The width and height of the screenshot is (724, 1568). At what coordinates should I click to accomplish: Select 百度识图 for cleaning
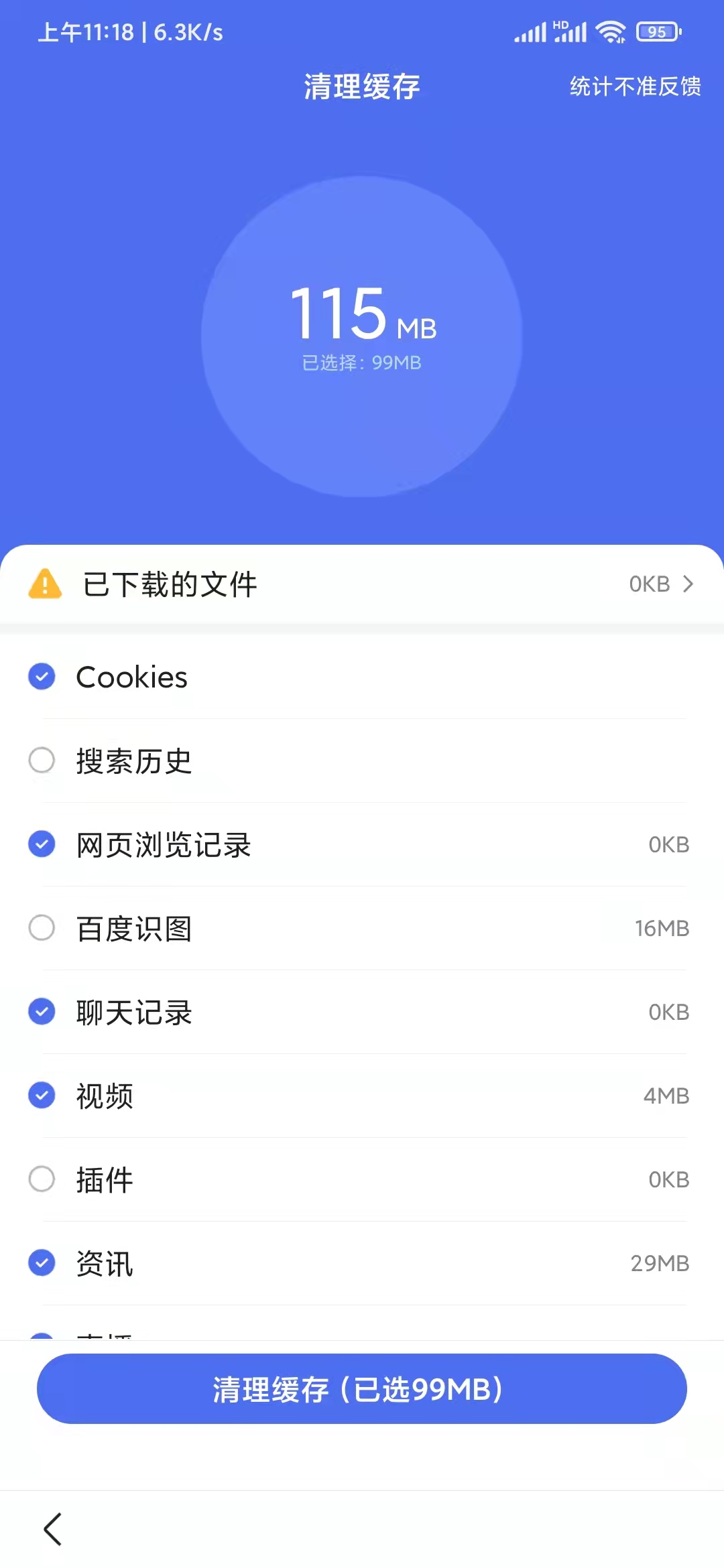pos(42,929)
